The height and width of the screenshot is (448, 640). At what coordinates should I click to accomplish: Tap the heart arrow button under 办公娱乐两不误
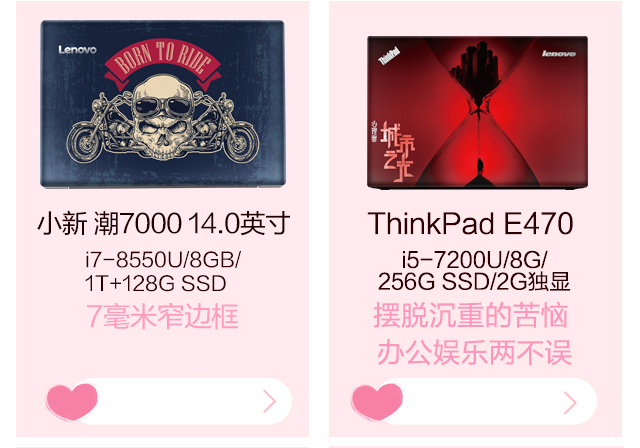(472, 402)
